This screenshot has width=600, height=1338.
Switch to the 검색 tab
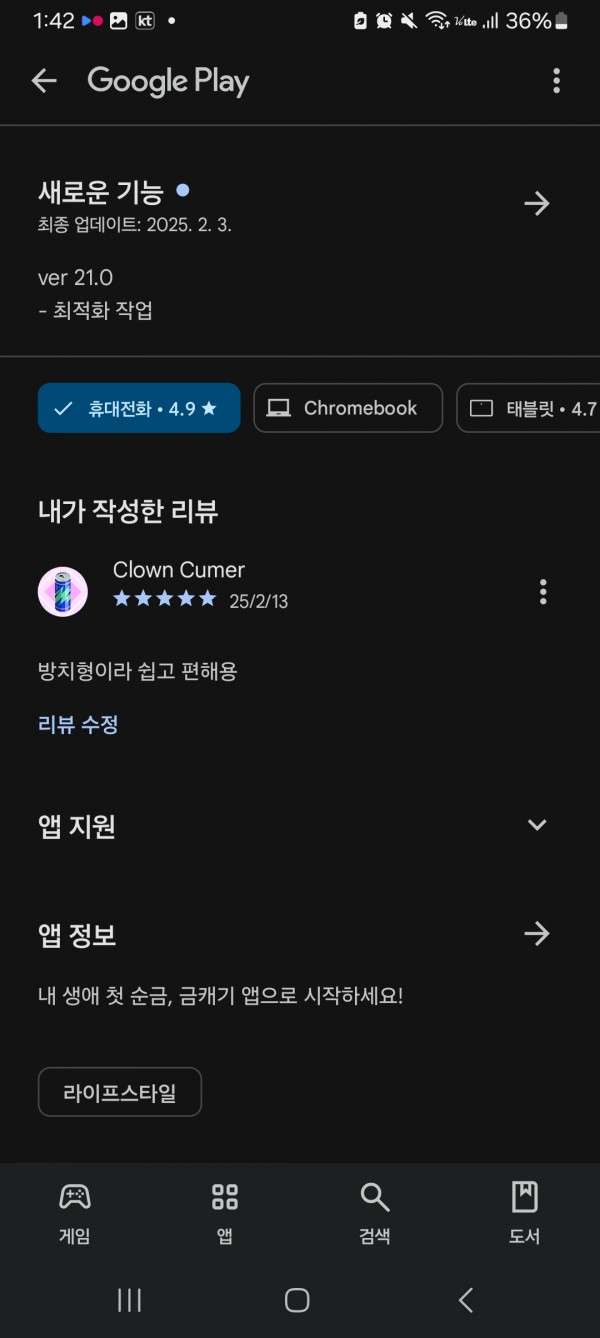point(374,1212)
